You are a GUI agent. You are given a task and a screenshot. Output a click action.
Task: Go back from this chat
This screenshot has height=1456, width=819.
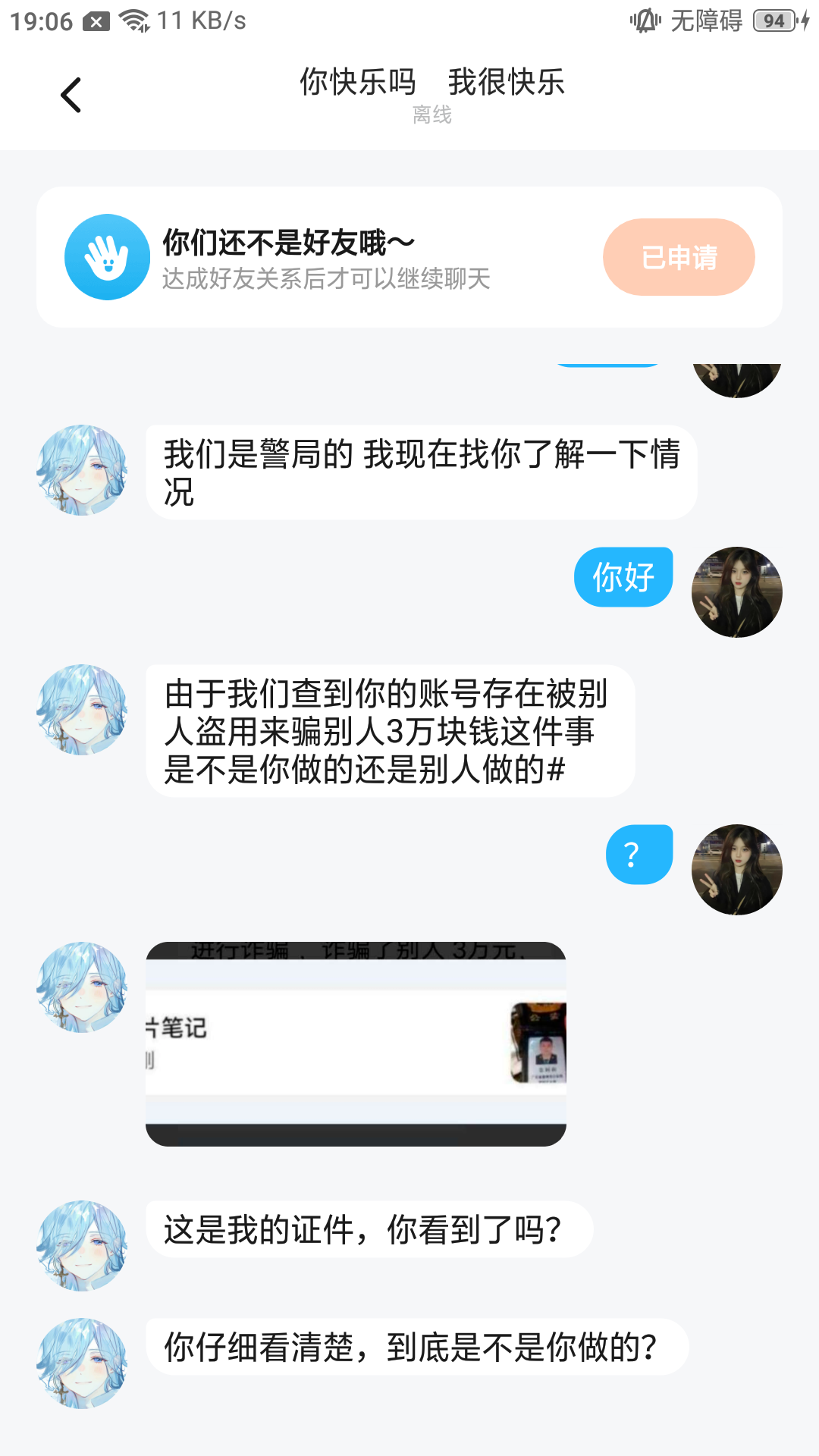pyautogui.click(x=71, y=96)
